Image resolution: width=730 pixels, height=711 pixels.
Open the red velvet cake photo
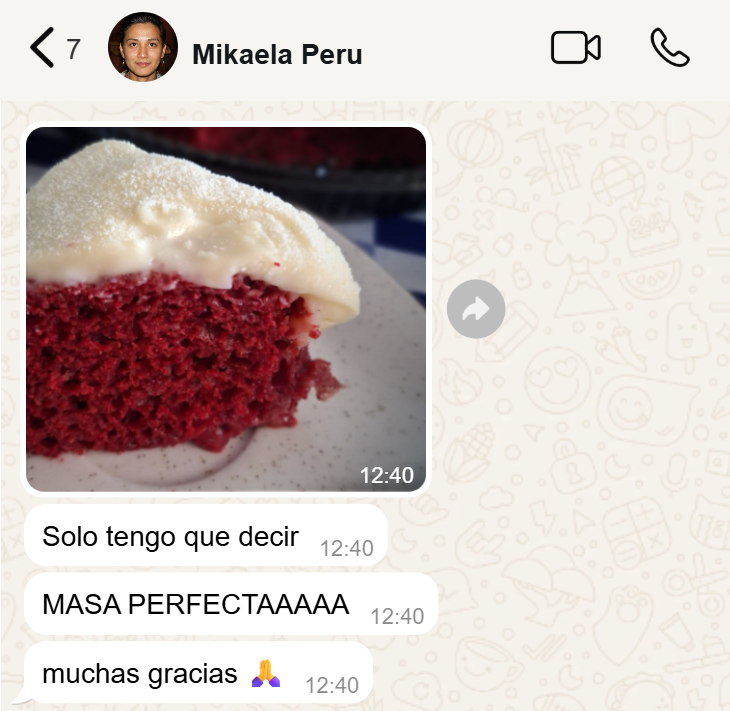pos(226,310)
